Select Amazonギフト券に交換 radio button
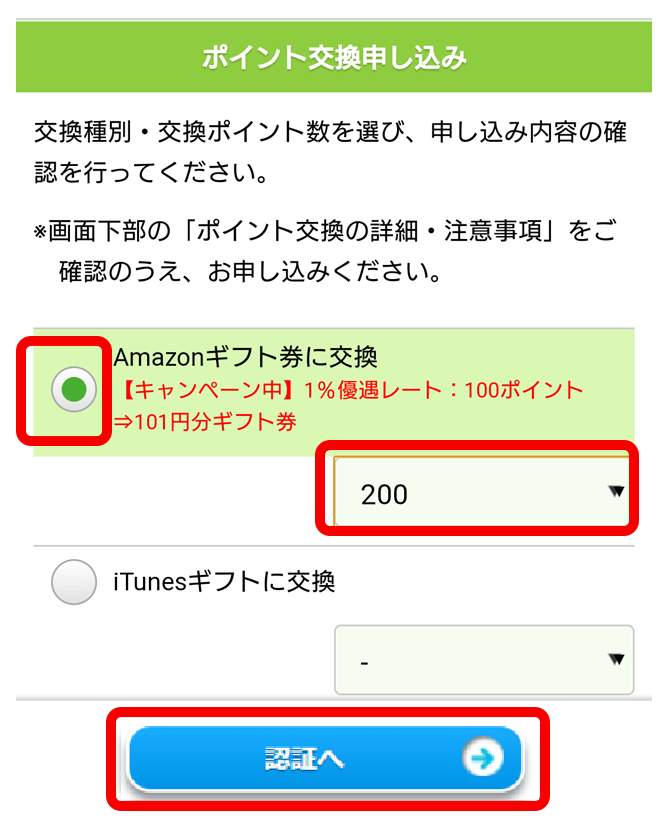671x823 pixels. pos(74,390)
